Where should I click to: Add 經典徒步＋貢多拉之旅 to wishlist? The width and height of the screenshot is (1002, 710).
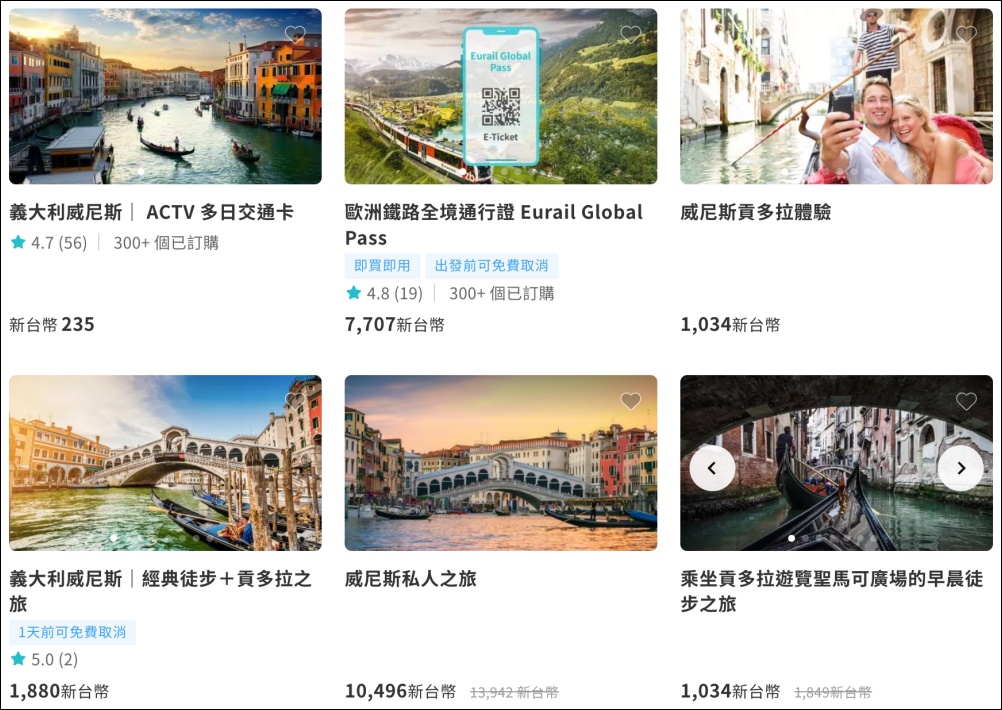pyautogui.click(x=295, y=401)
